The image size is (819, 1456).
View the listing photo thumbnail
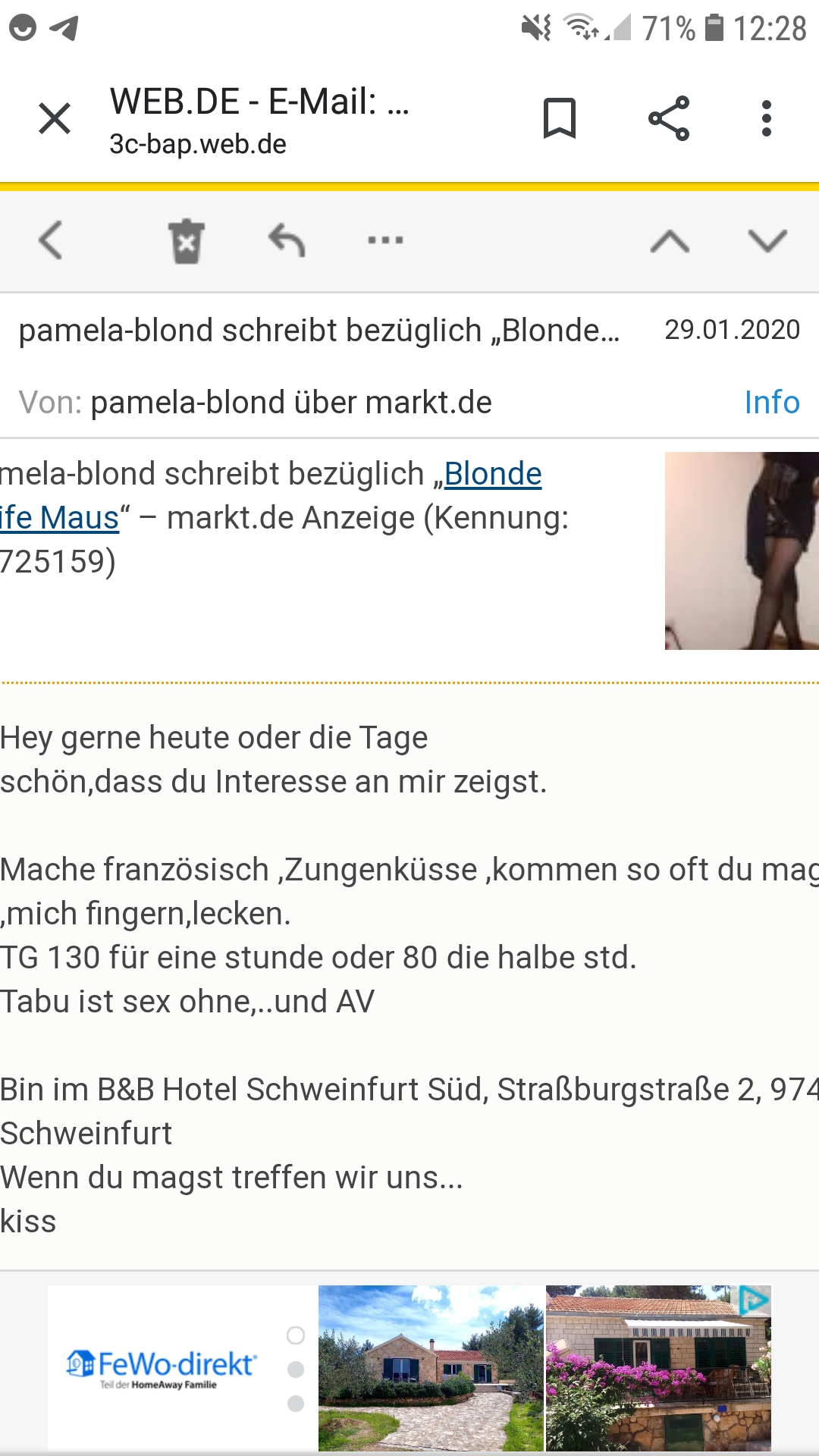pyautogui.click(x=741, y=551)
